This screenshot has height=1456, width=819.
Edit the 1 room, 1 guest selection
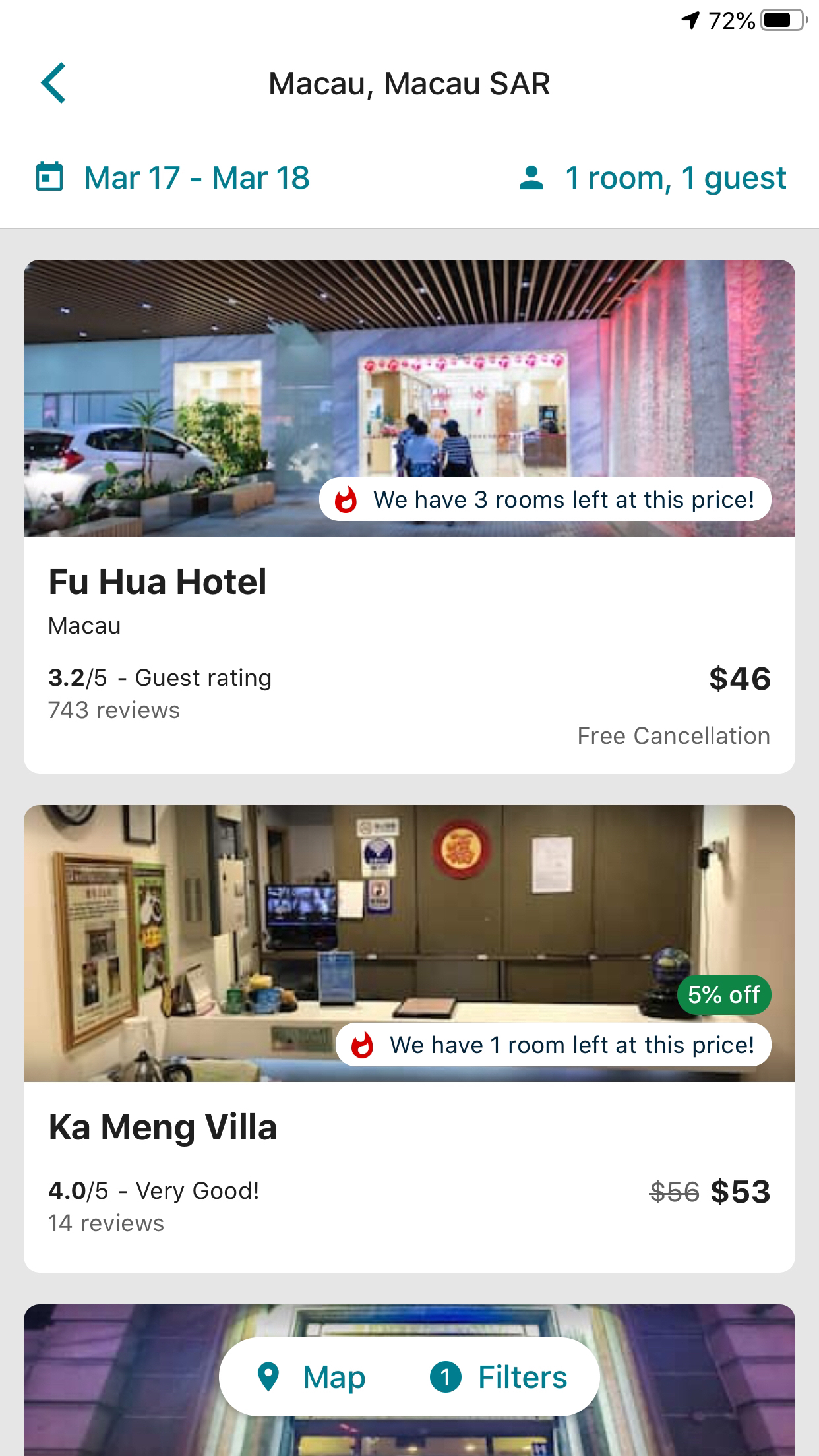point(653,178)
